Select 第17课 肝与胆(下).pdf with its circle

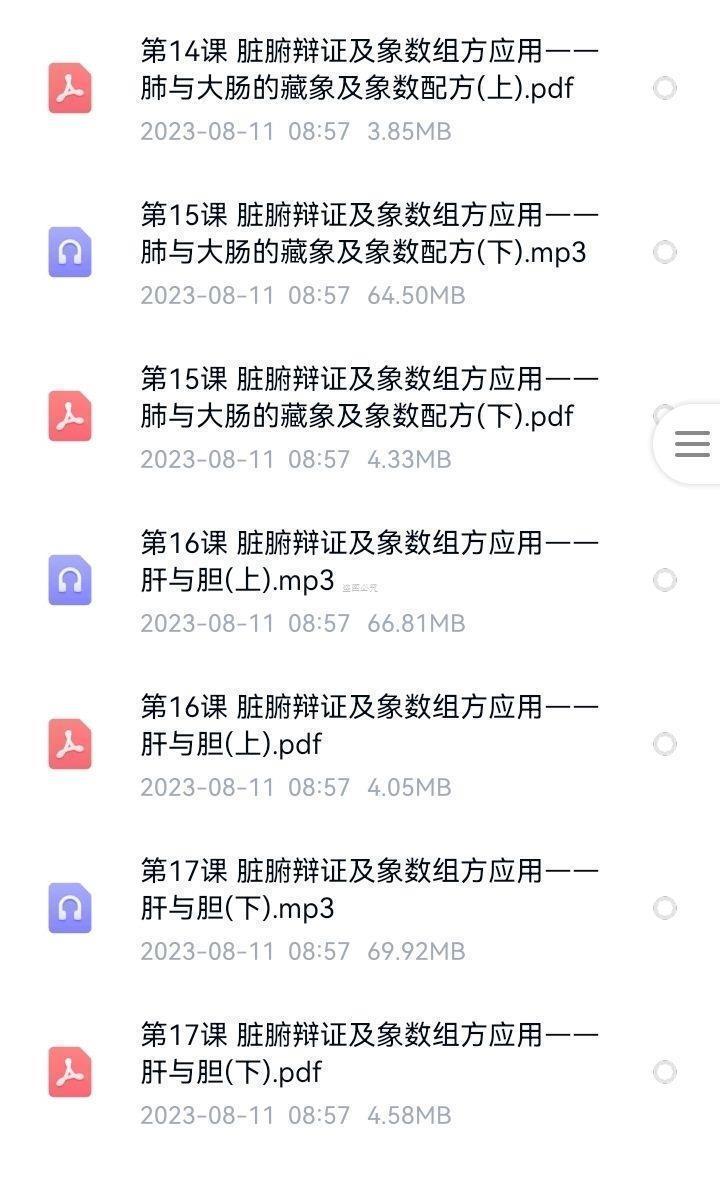(664, 1072)
